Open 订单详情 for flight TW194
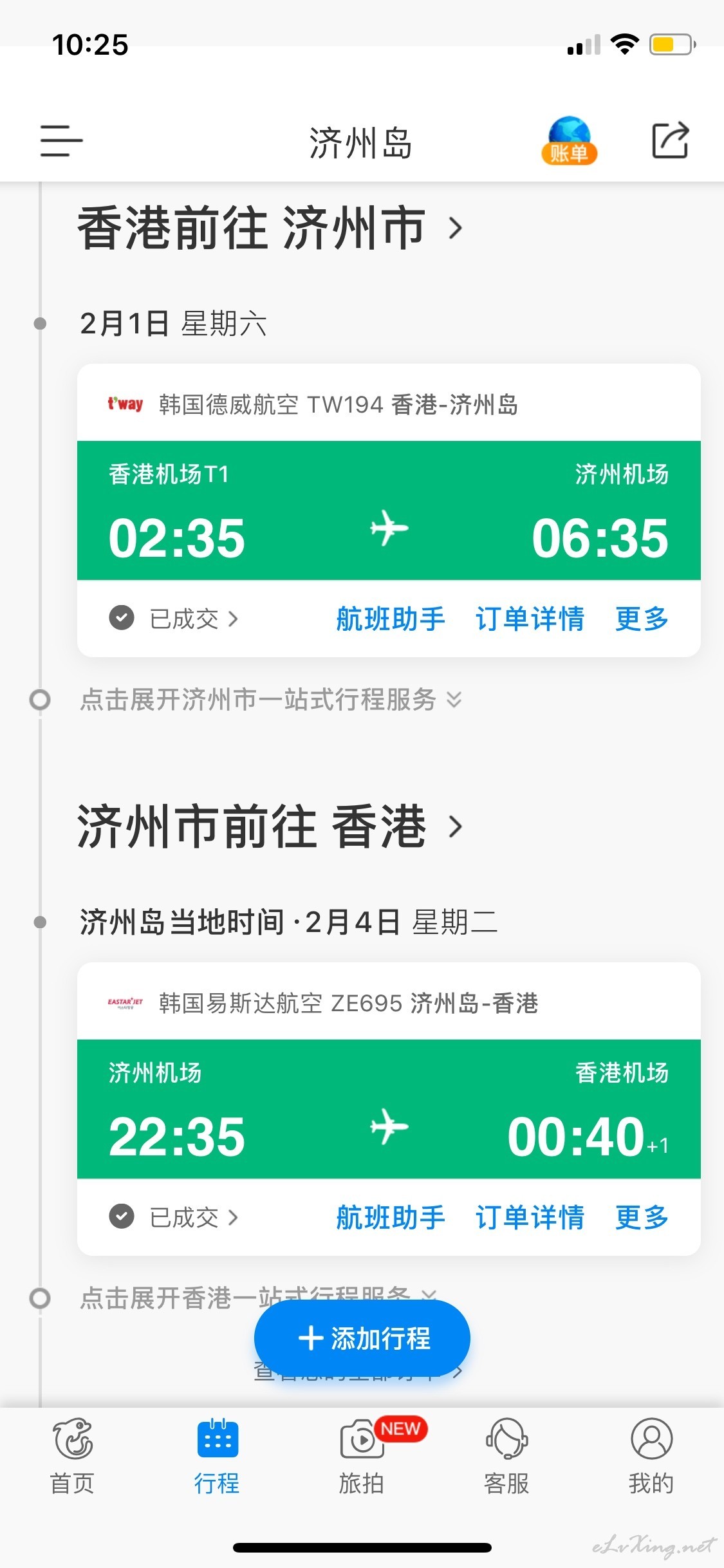The image size is (724, 1568). pos(530,619)
